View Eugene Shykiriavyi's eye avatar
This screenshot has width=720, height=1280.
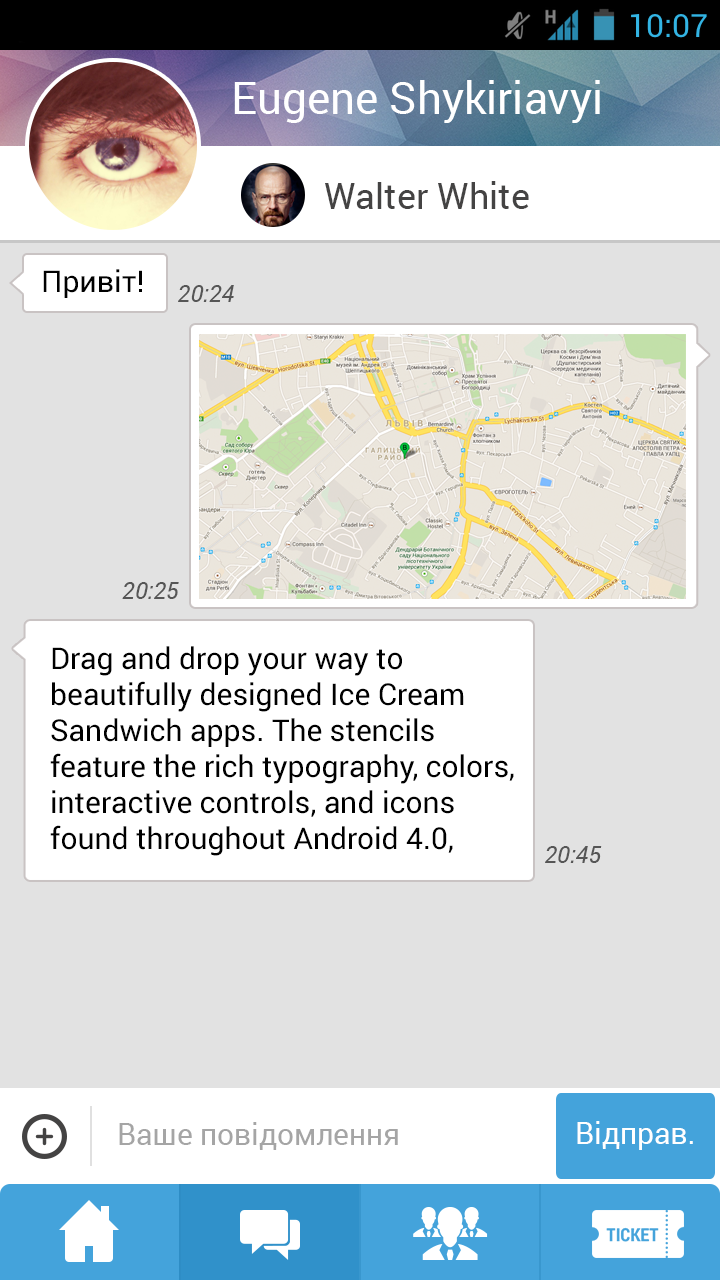113,146
